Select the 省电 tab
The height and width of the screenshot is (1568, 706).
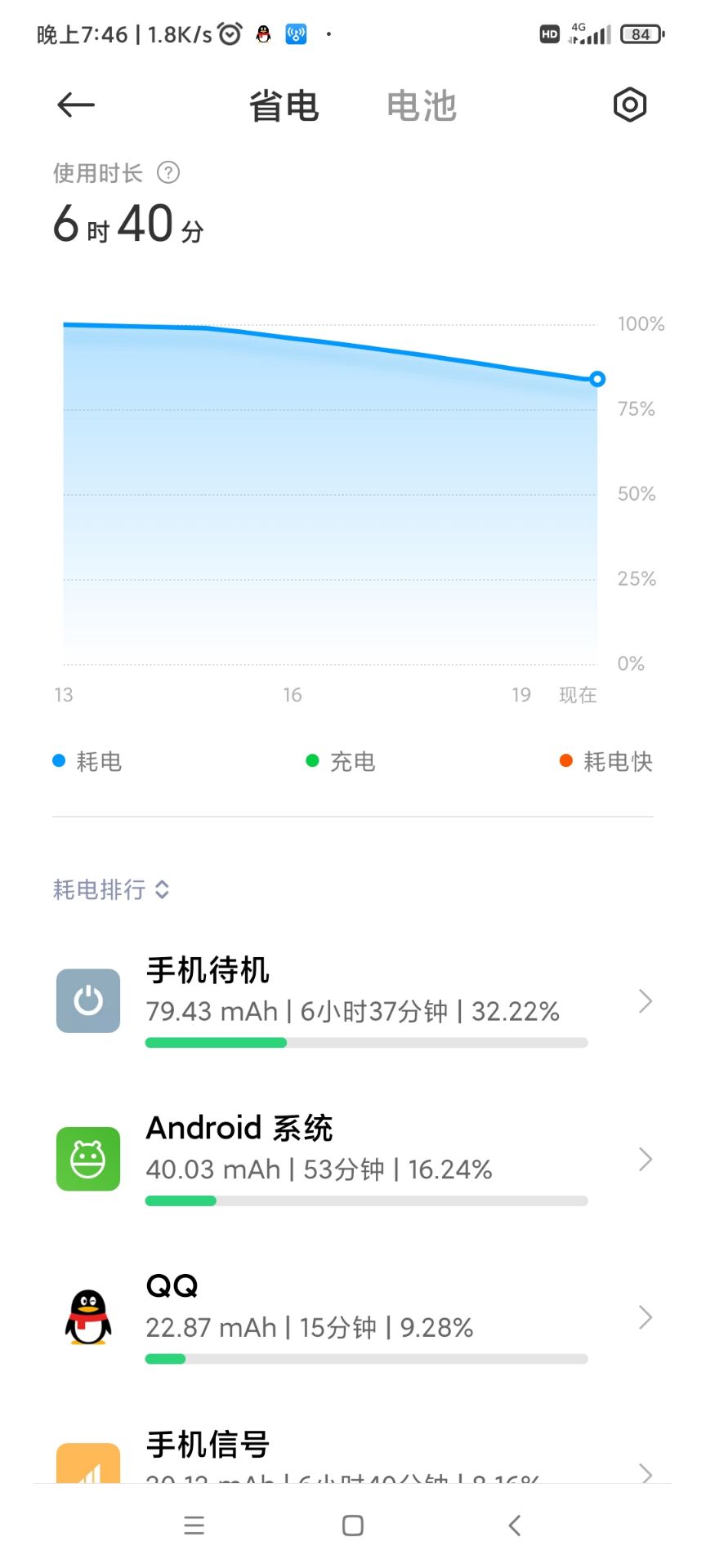pyautogui.click(x=284, y=106)
